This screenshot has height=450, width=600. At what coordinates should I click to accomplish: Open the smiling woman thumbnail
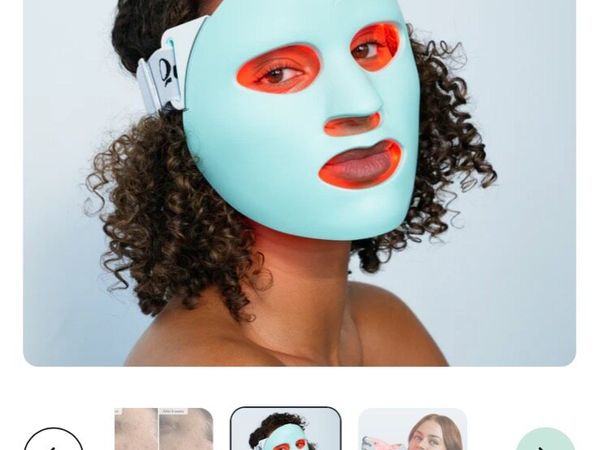tap(412, 430)
